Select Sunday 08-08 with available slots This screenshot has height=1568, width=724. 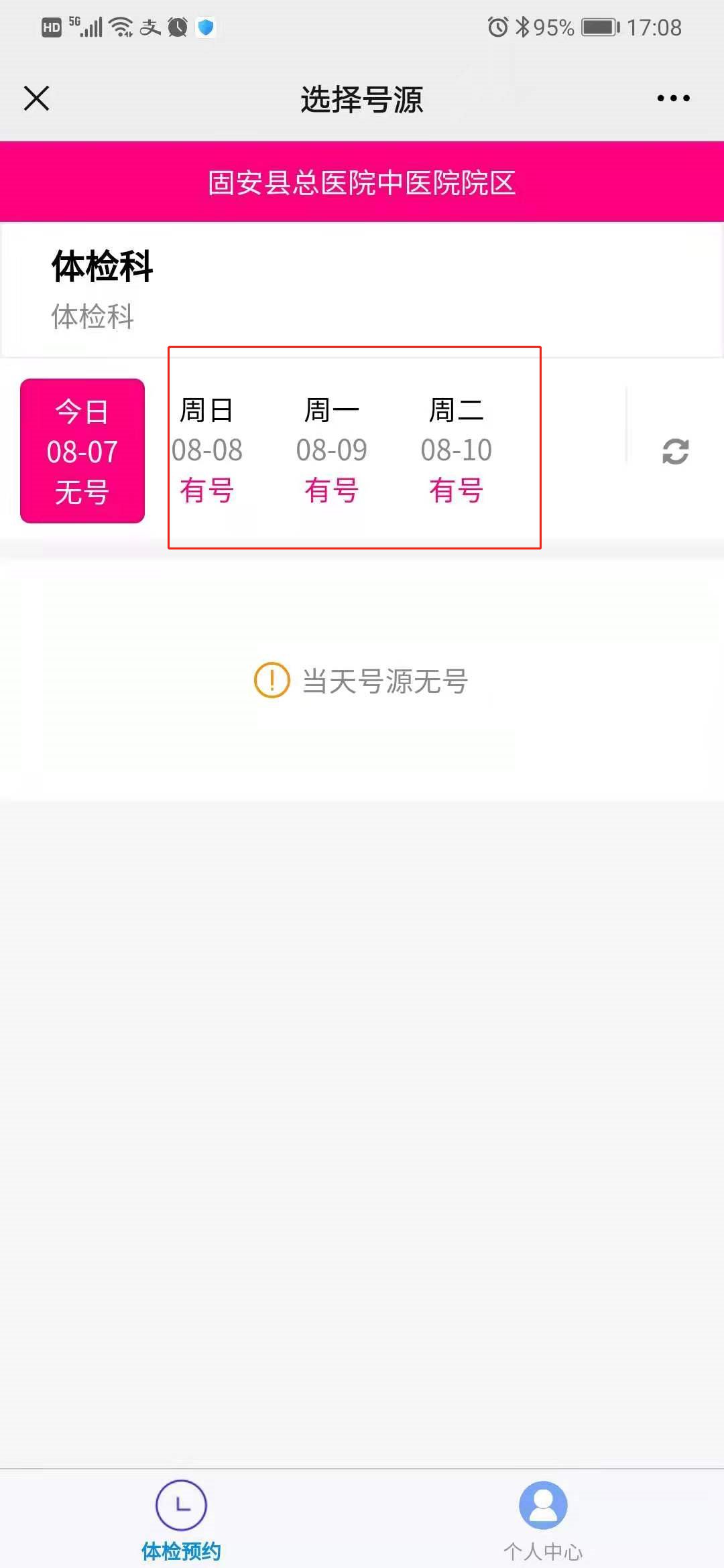[x=206, y=450]
